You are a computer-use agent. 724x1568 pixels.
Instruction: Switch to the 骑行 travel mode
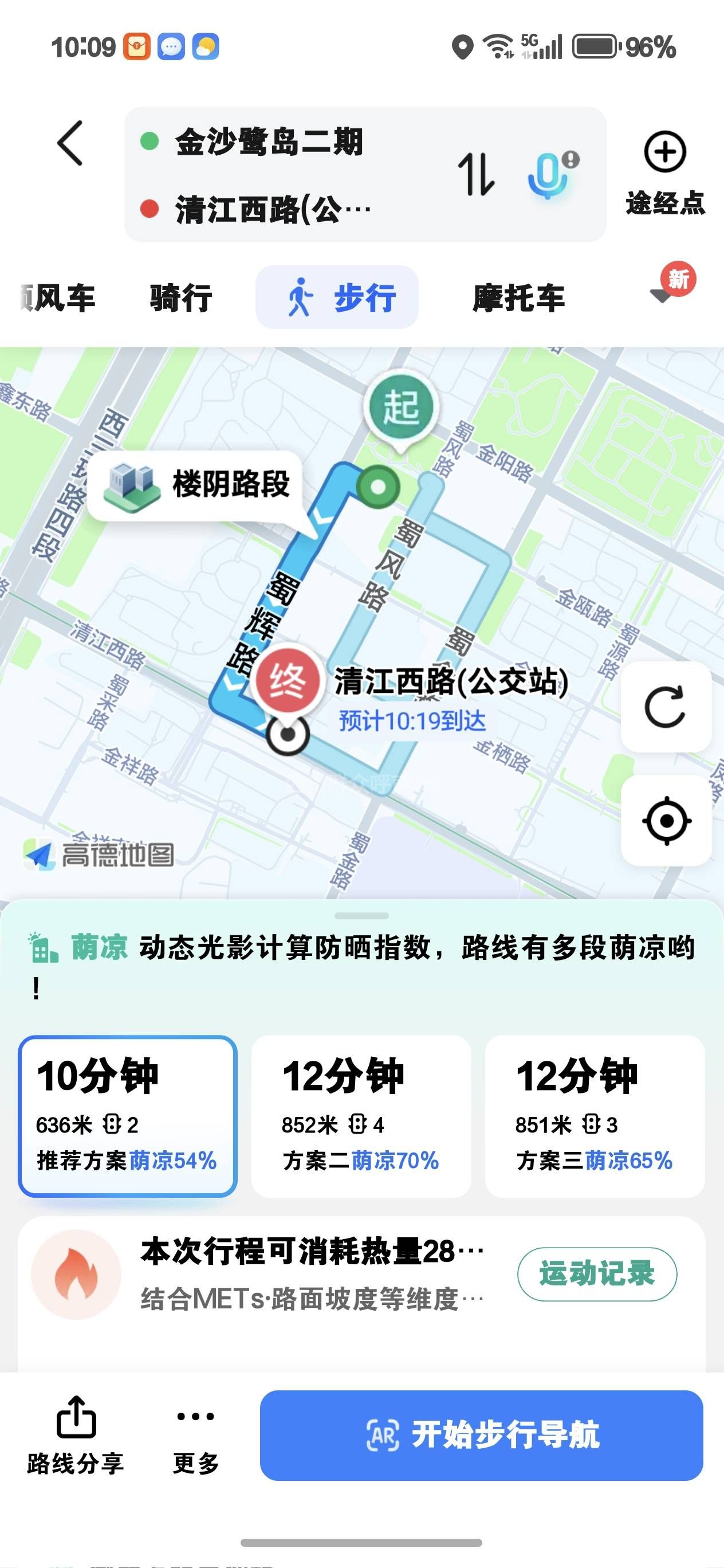(x=180, y=298)
